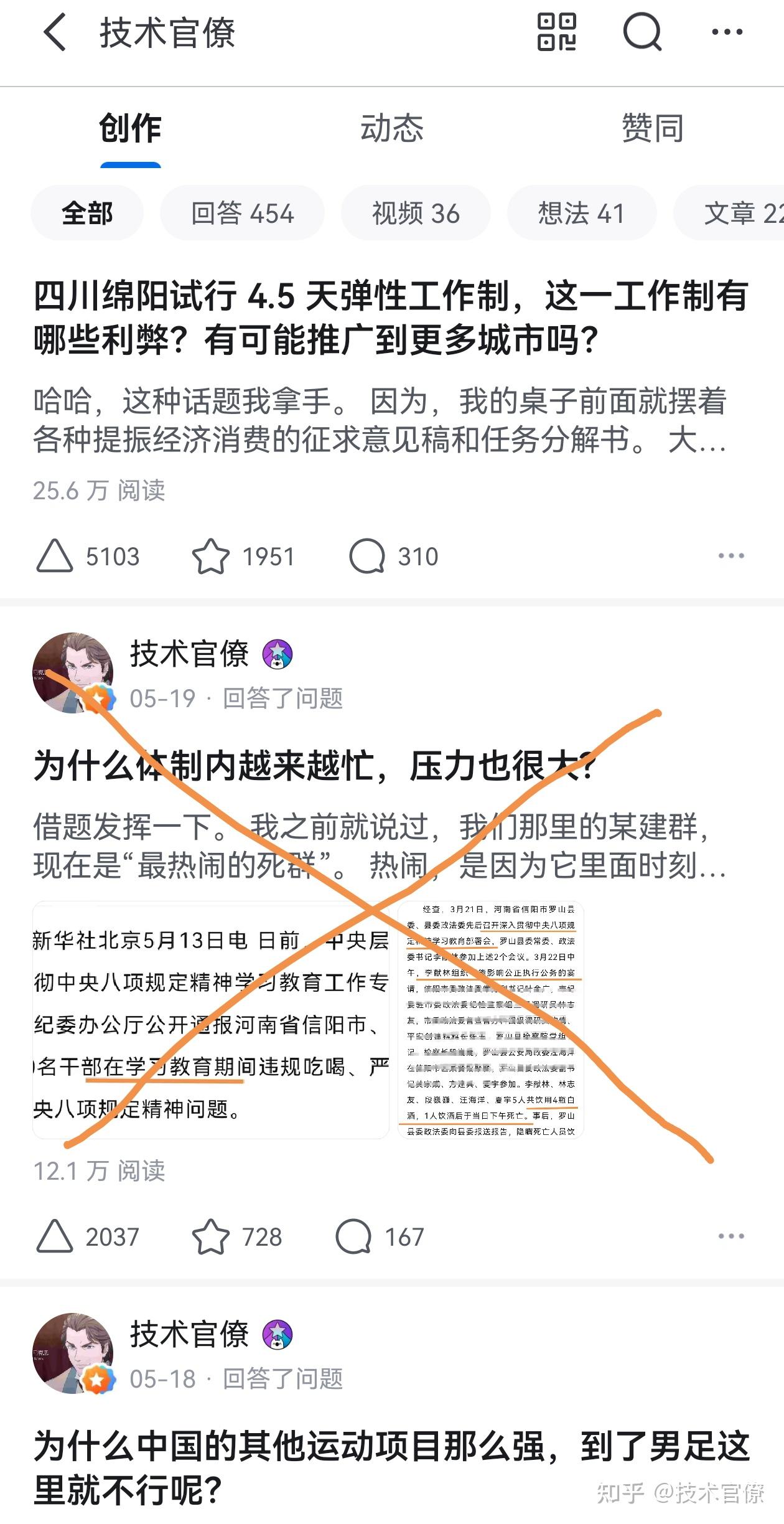This screenshot has height=1524, width=784.
Task: Open the 167 comments on second answer
Action: tap(380, 1236)
